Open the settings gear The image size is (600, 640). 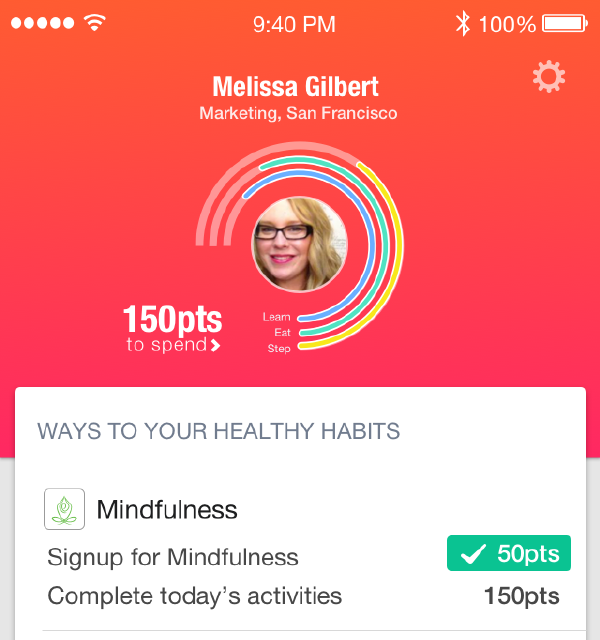coord(549,78)
